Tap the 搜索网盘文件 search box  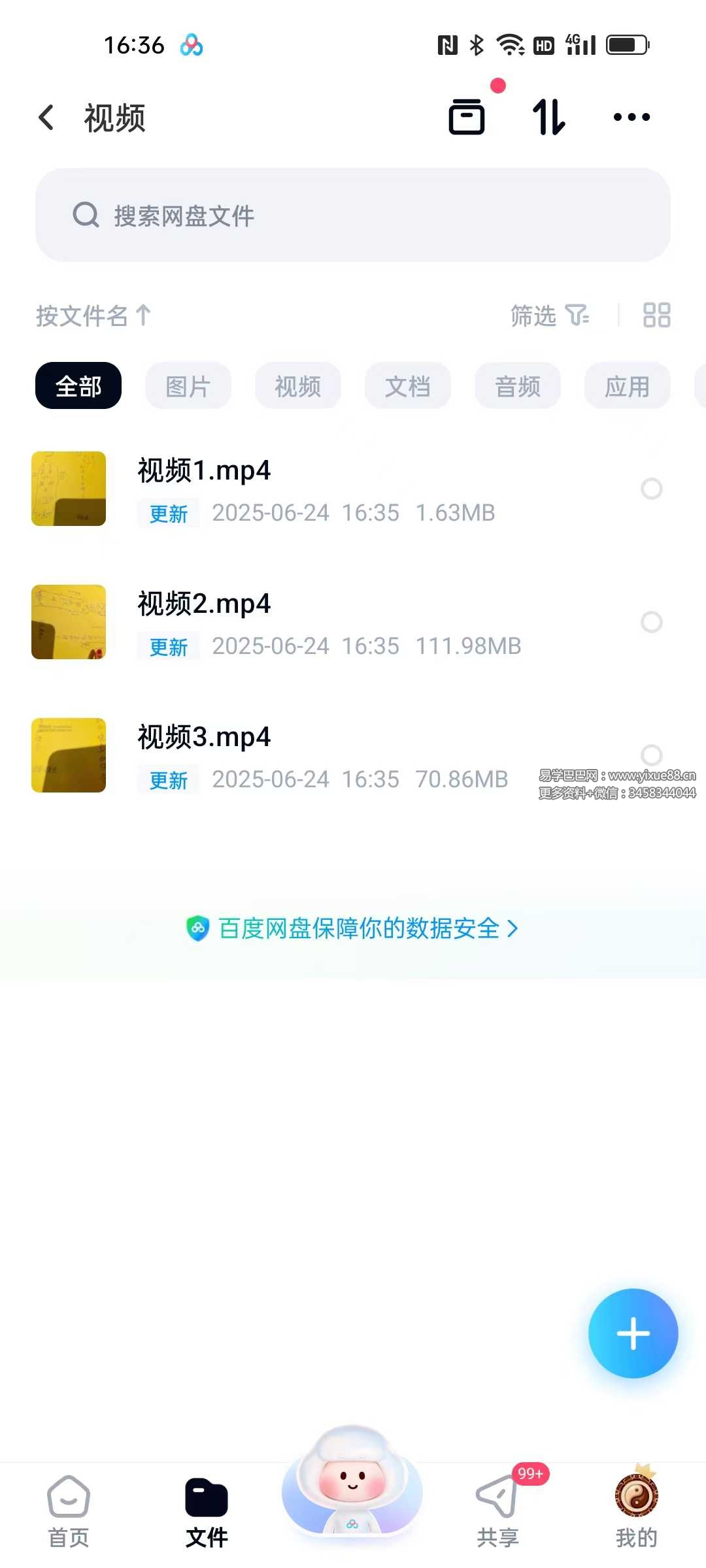353,215
